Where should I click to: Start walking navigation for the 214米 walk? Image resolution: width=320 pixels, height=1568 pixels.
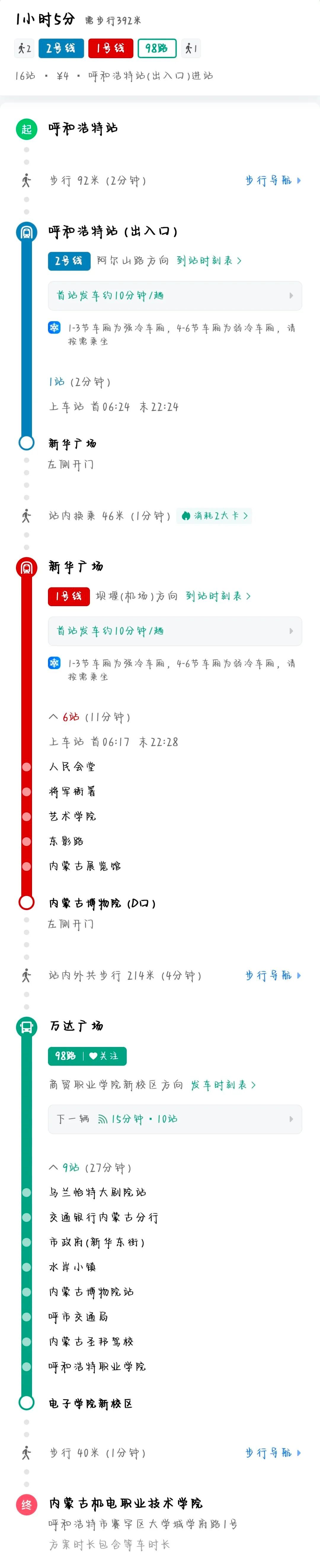point(273,975)
